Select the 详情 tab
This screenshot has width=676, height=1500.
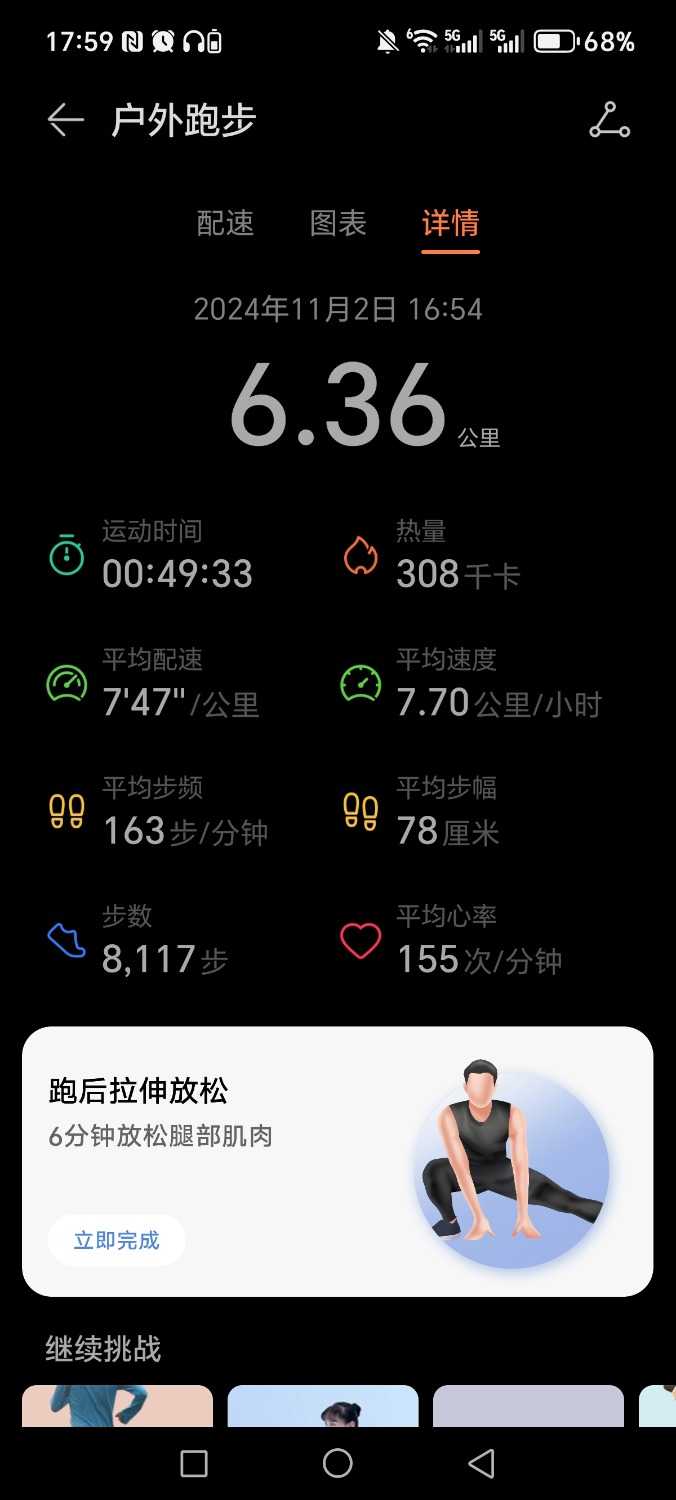pos(450,223)
